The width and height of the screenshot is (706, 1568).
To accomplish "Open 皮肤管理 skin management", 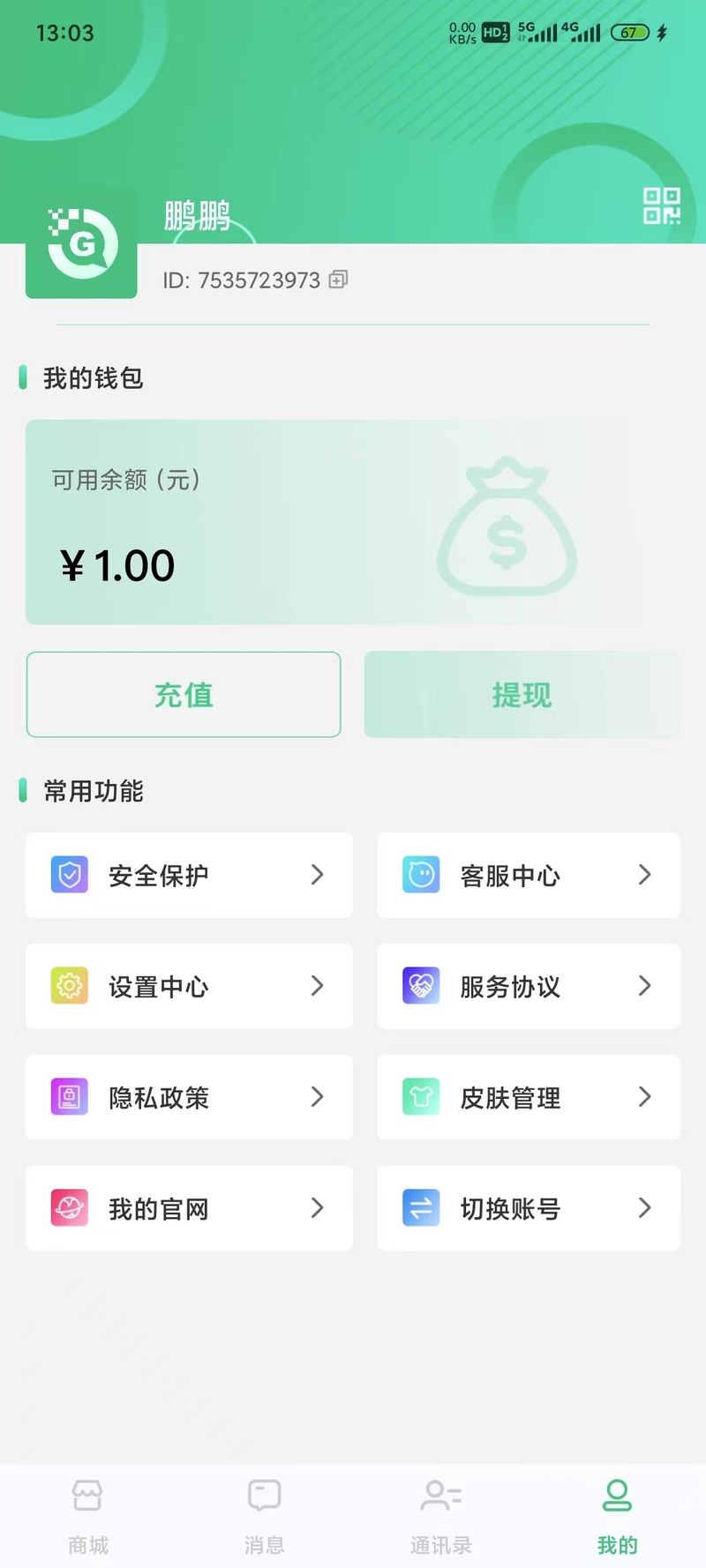I will pos(529,1097).
